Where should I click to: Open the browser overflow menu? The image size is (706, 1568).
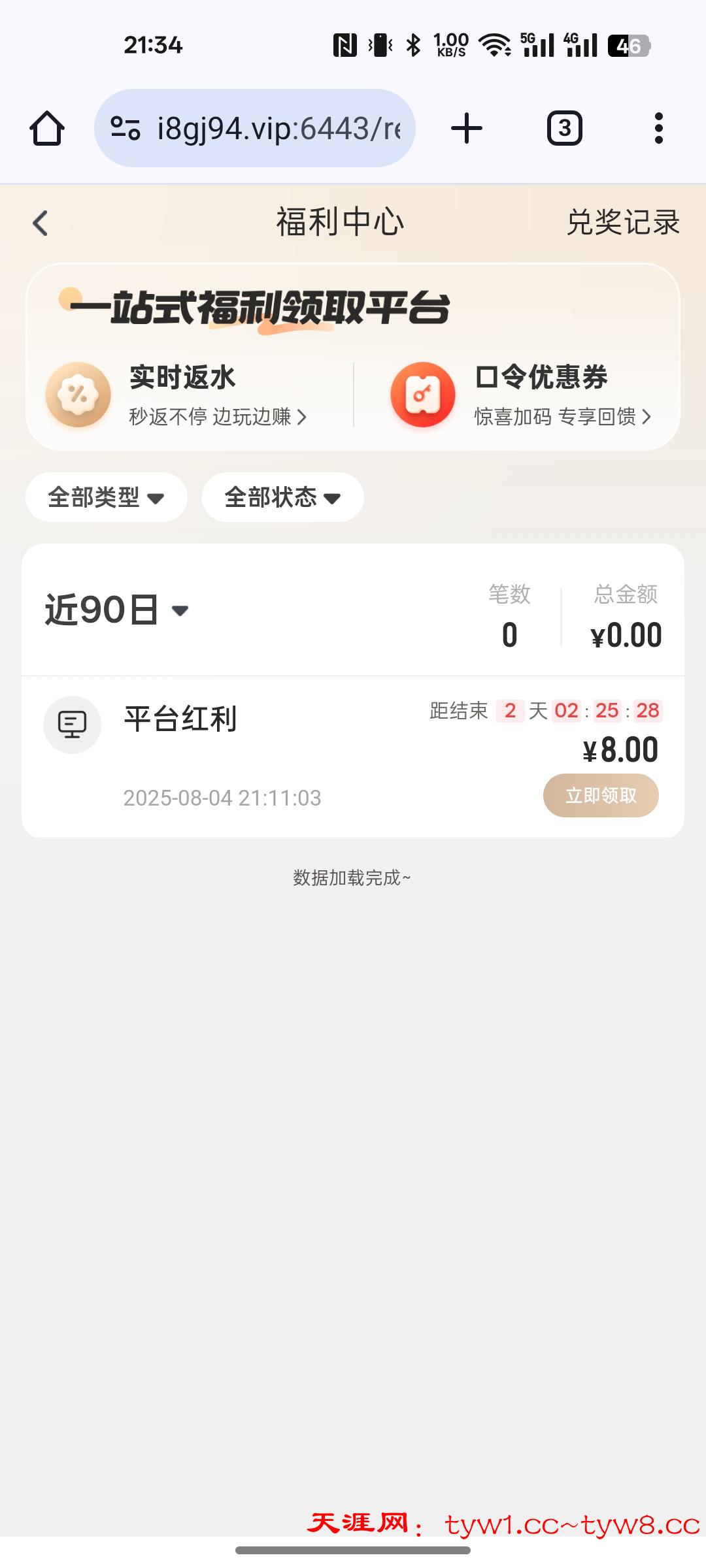click(658, 128)
